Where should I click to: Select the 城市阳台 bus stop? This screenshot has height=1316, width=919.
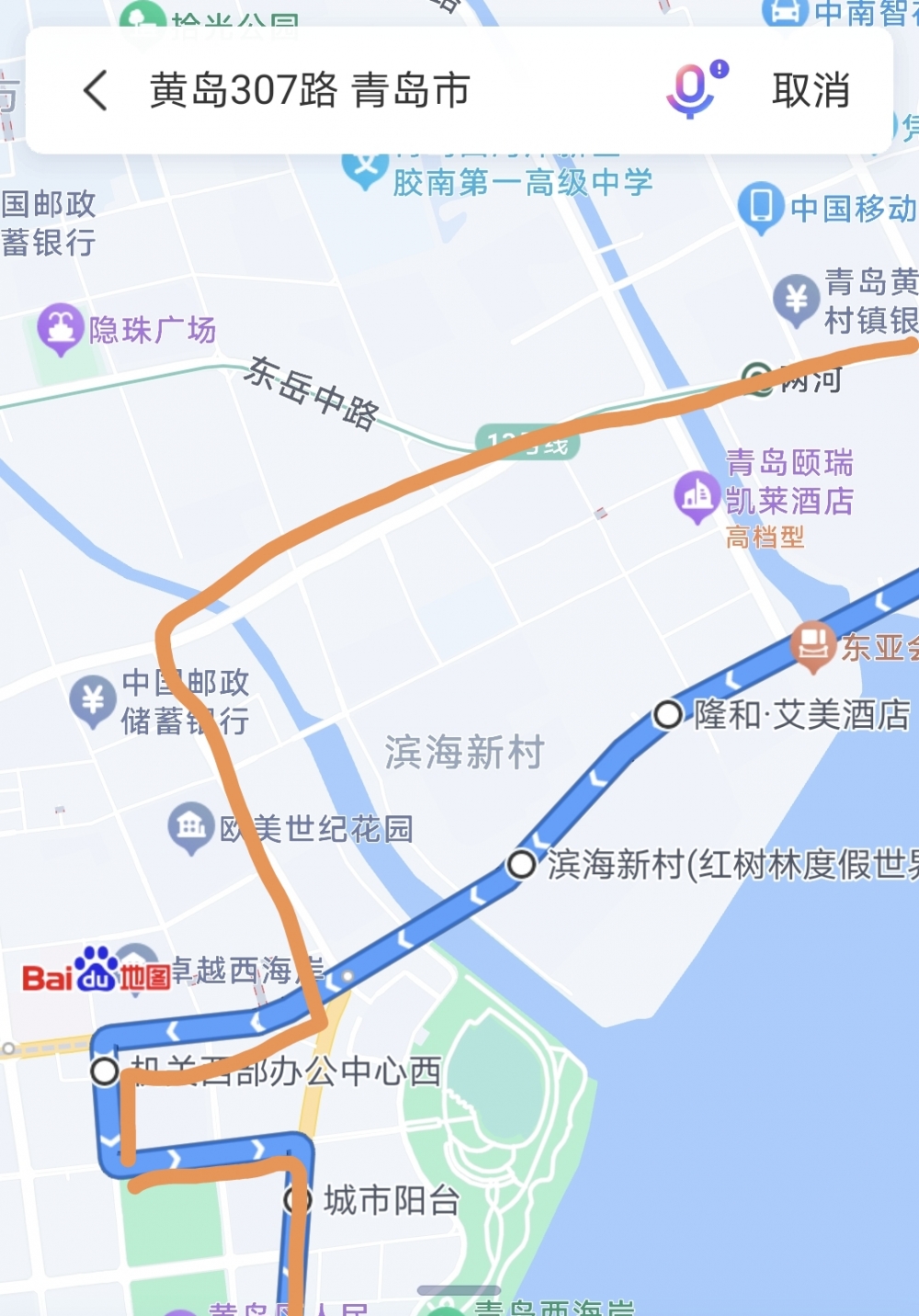[x=298, y=1199]
